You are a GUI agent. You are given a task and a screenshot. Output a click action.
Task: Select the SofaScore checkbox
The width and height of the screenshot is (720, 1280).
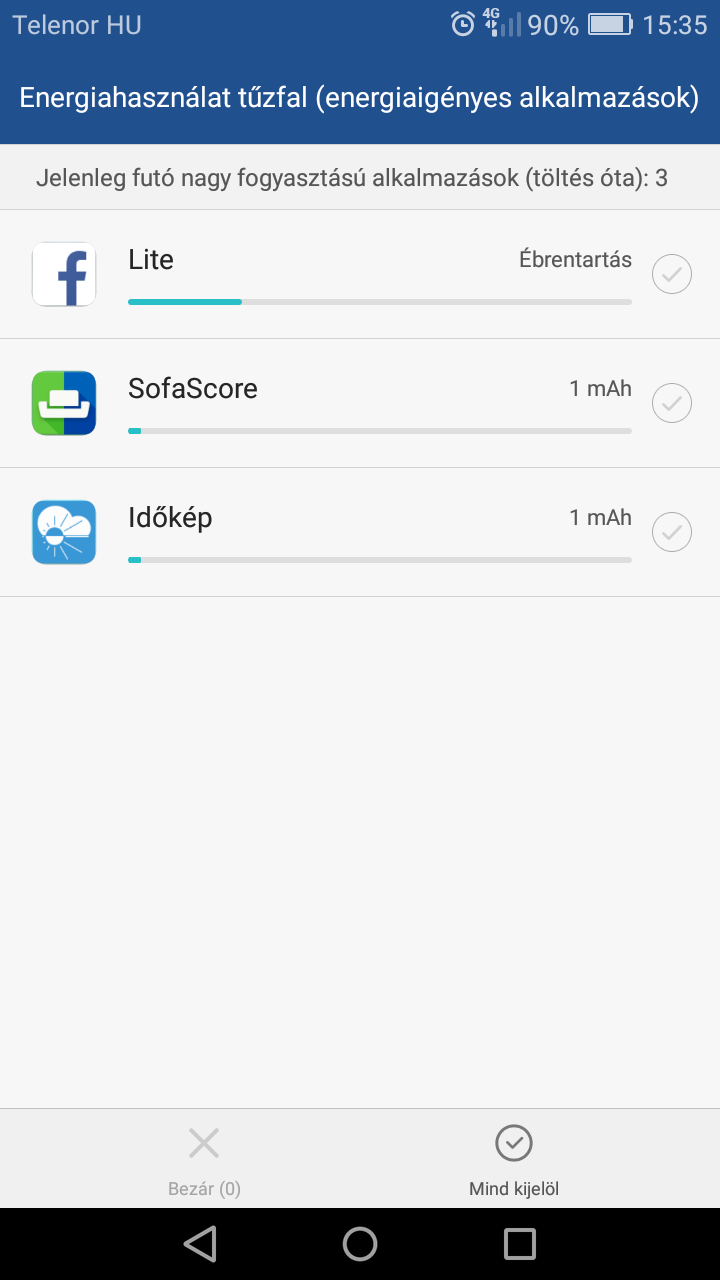pos(671,403)
